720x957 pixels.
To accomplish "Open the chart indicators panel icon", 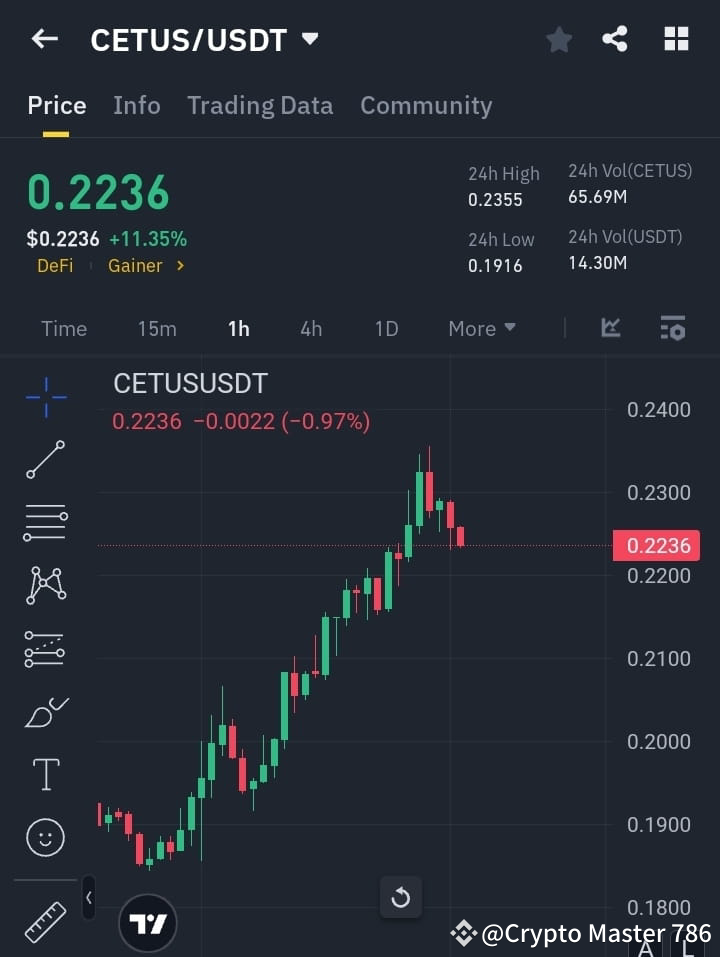I will 611,328.
